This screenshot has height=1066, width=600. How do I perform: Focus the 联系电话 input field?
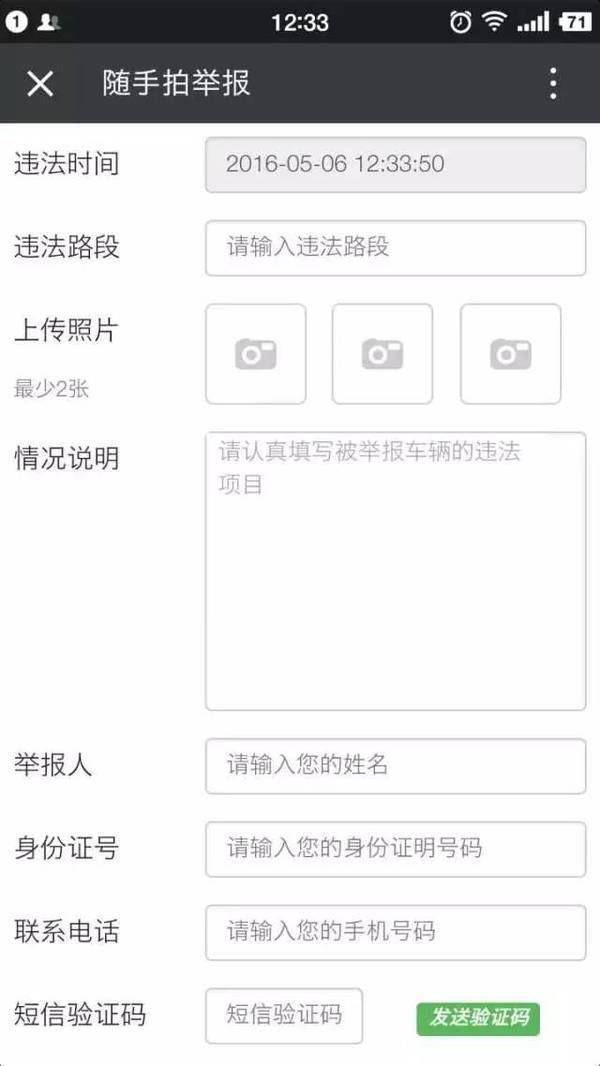pyautogui.click(x=395, y=932)
